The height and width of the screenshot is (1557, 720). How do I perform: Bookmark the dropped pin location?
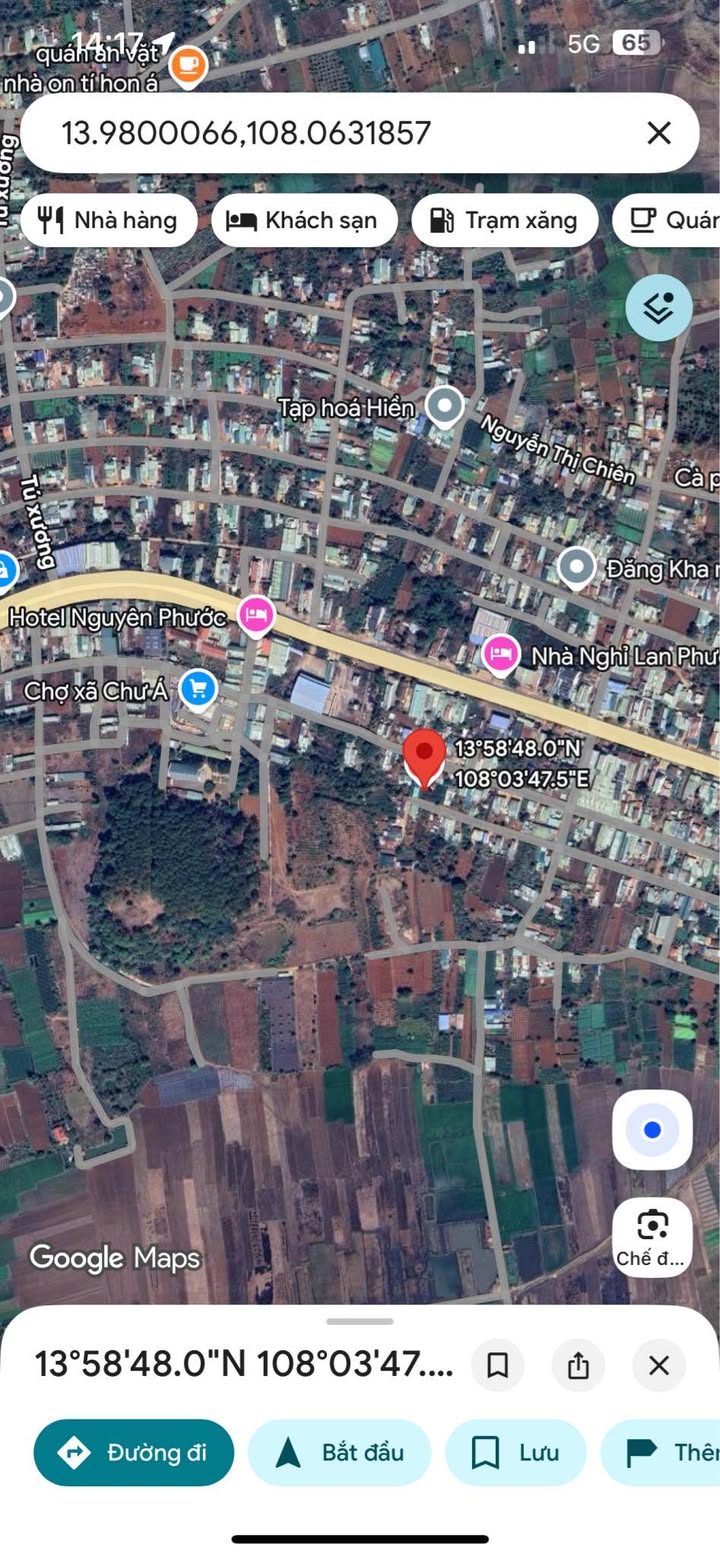497,1365
